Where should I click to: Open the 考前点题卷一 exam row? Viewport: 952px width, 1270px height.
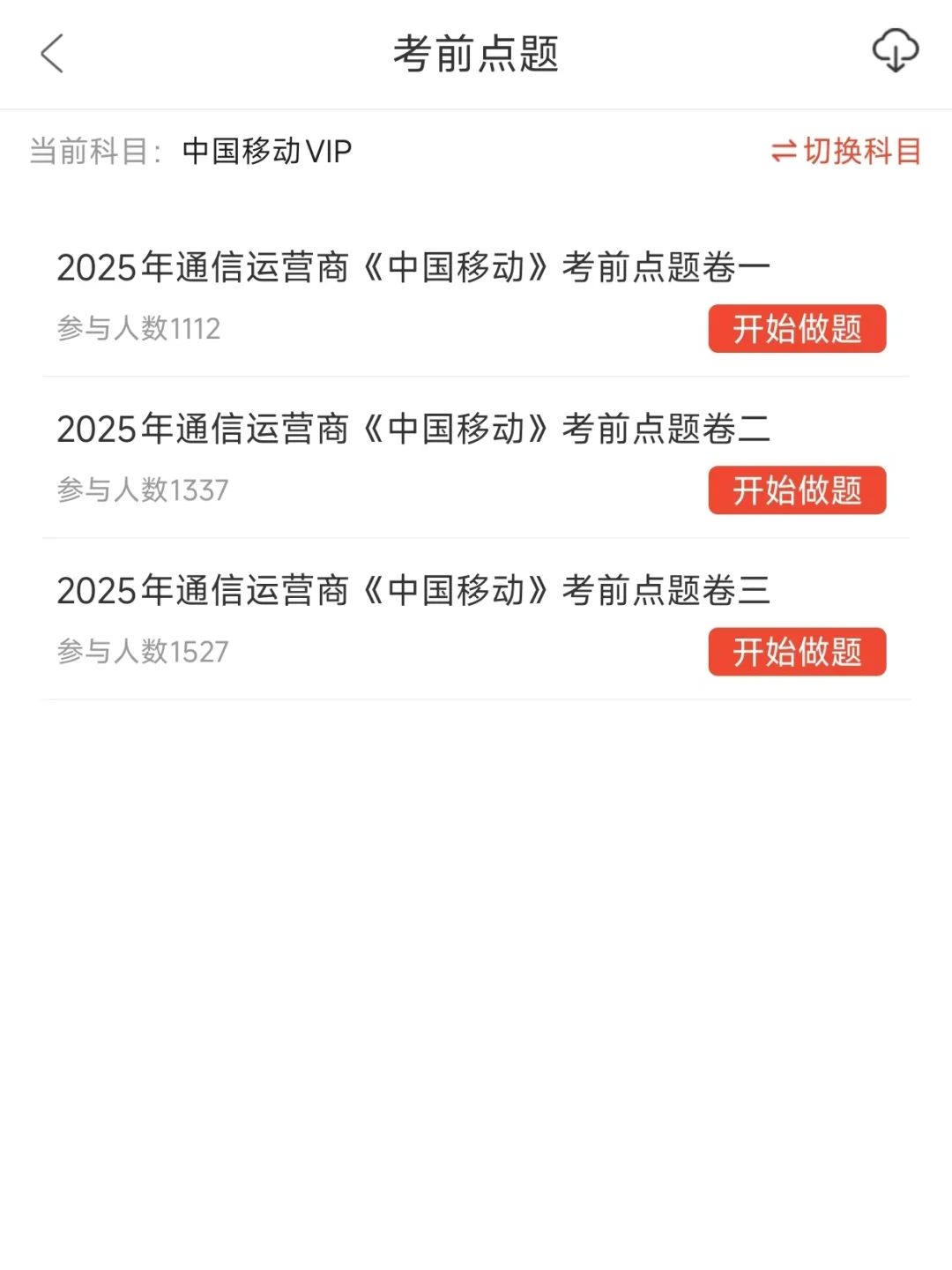[x=413, y=268]
